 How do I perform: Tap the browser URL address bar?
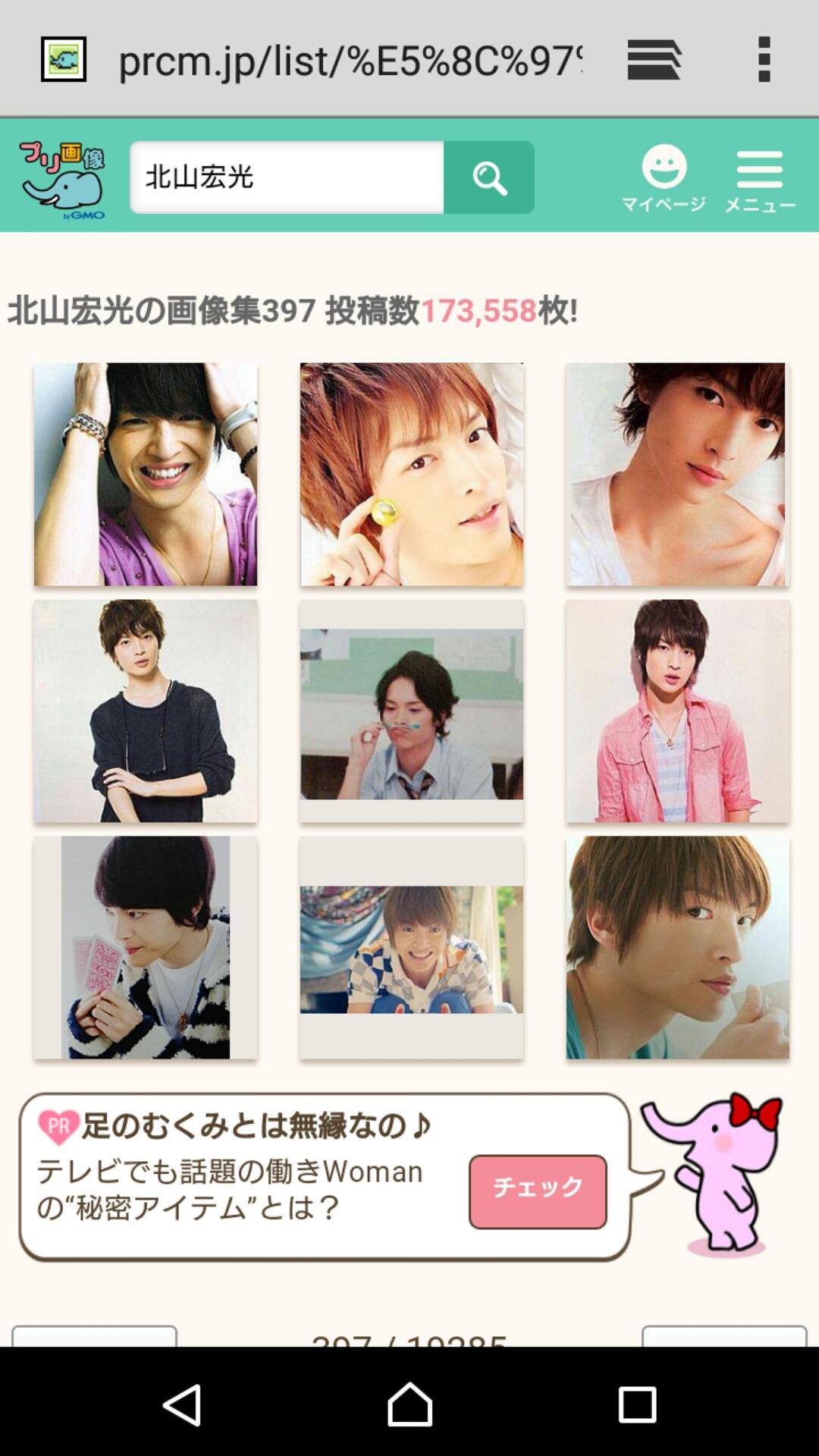click(349, 59)
